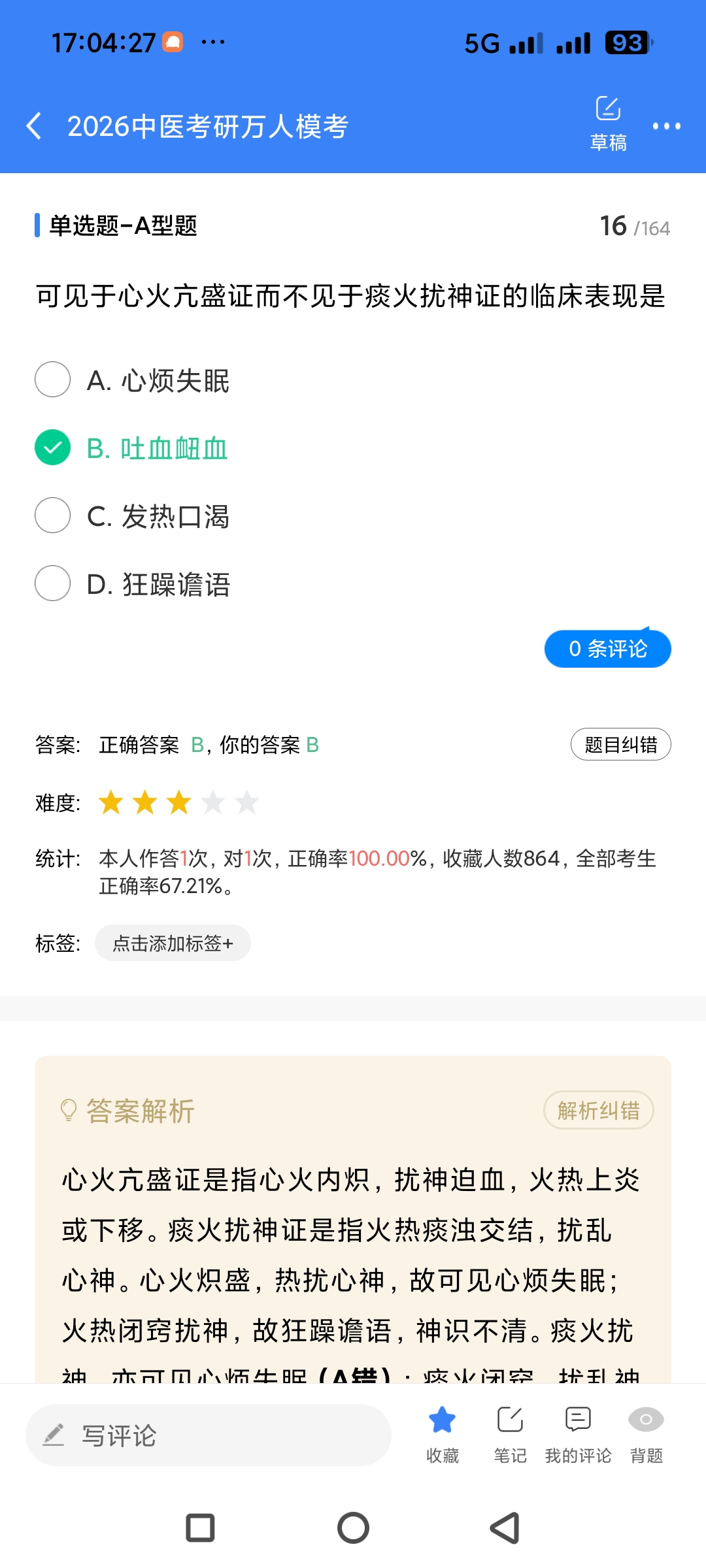Tap the 写评论 comment field
Viewport: 706px width, 1568px height.
[x=208, y=1435]
